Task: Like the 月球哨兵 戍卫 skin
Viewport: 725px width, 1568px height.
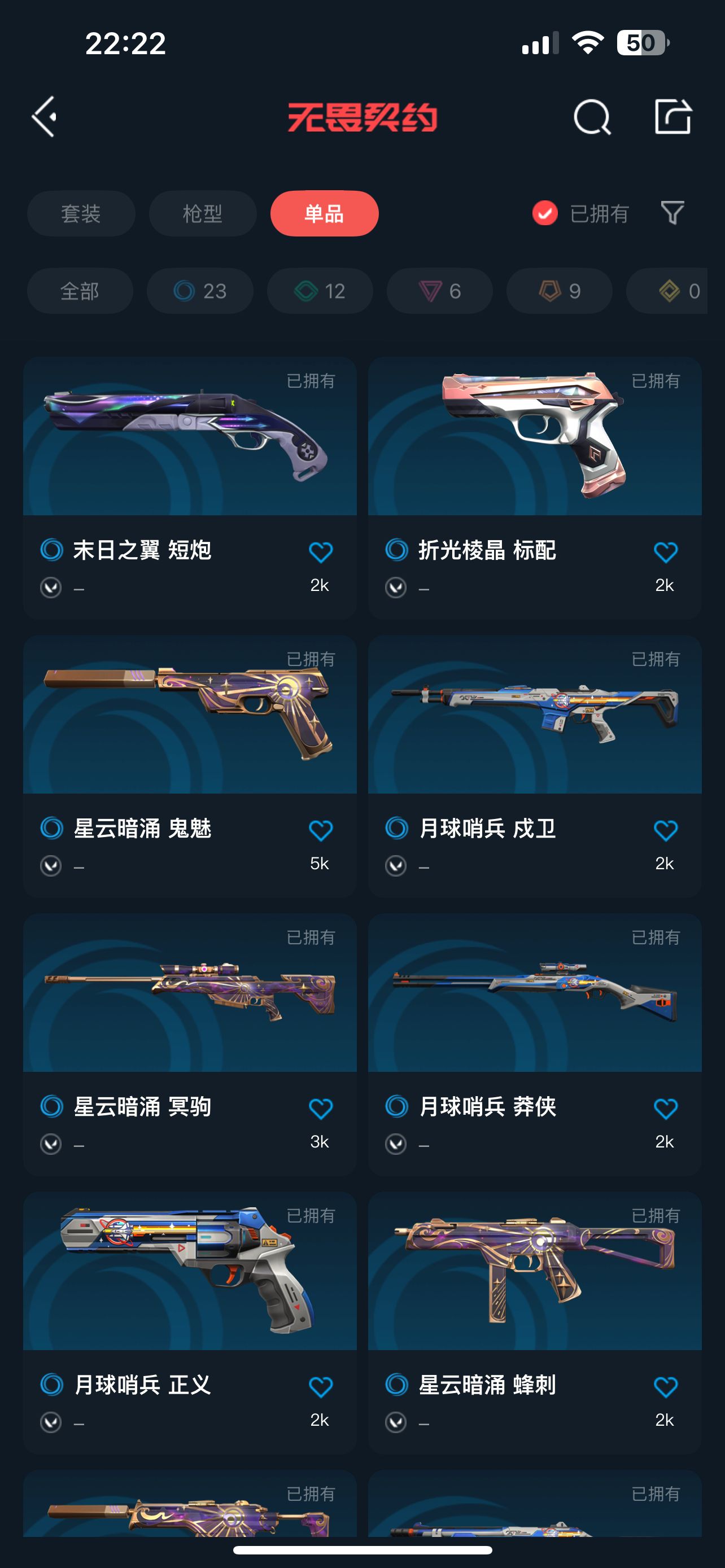Action: click(665, 830)
